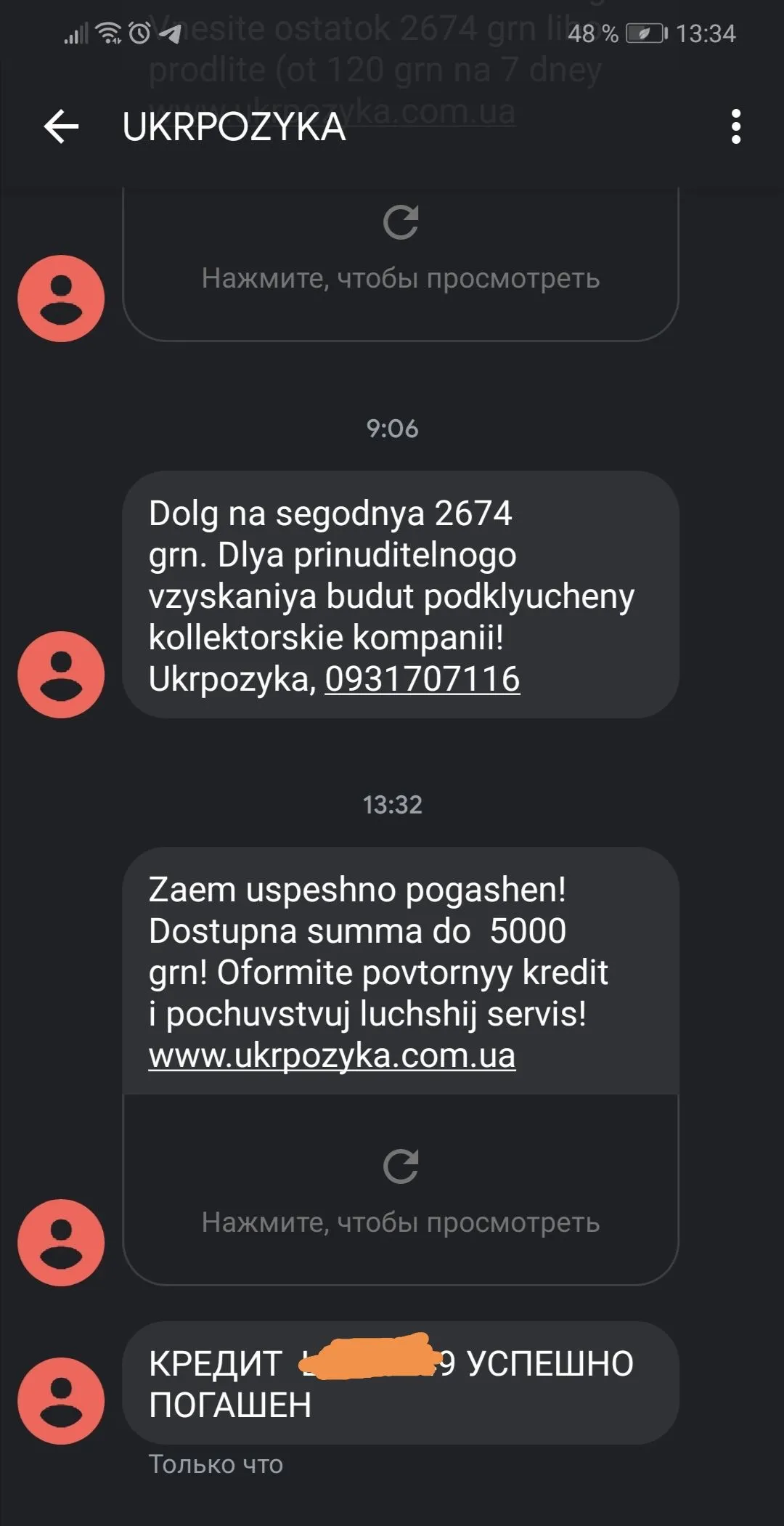
Task: Open sender avatar beside the Dolg na segodnya message
Action: 61,675
